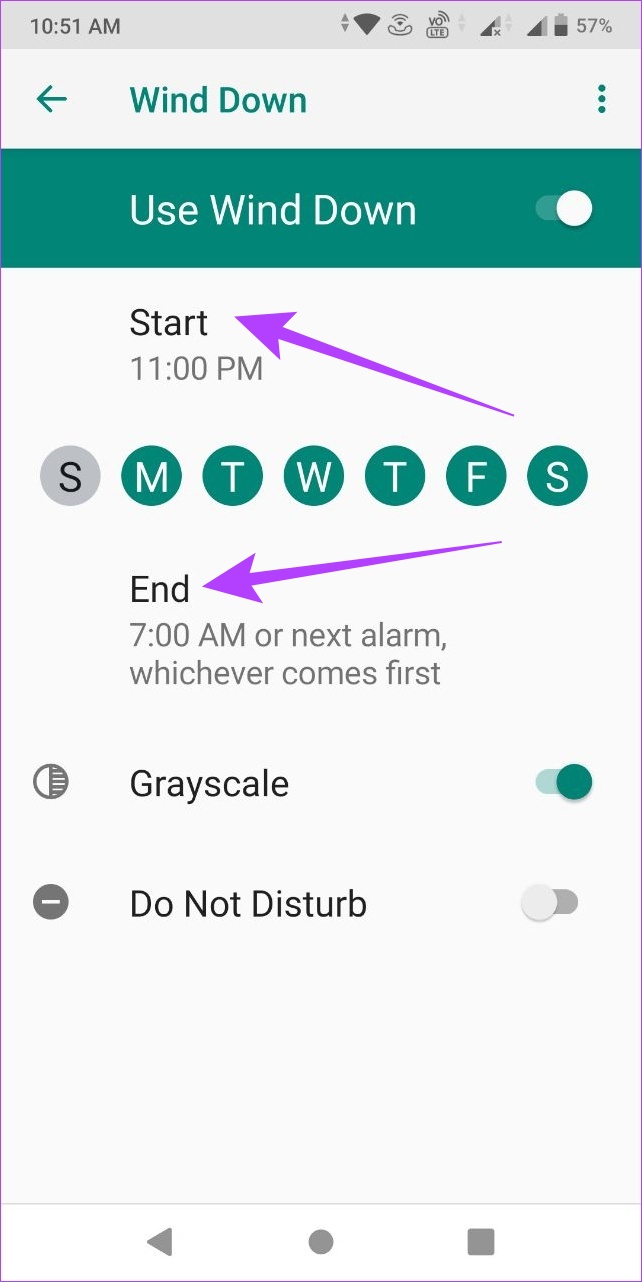Deselect the Wednesday W day chip

[x=314, y=476]
